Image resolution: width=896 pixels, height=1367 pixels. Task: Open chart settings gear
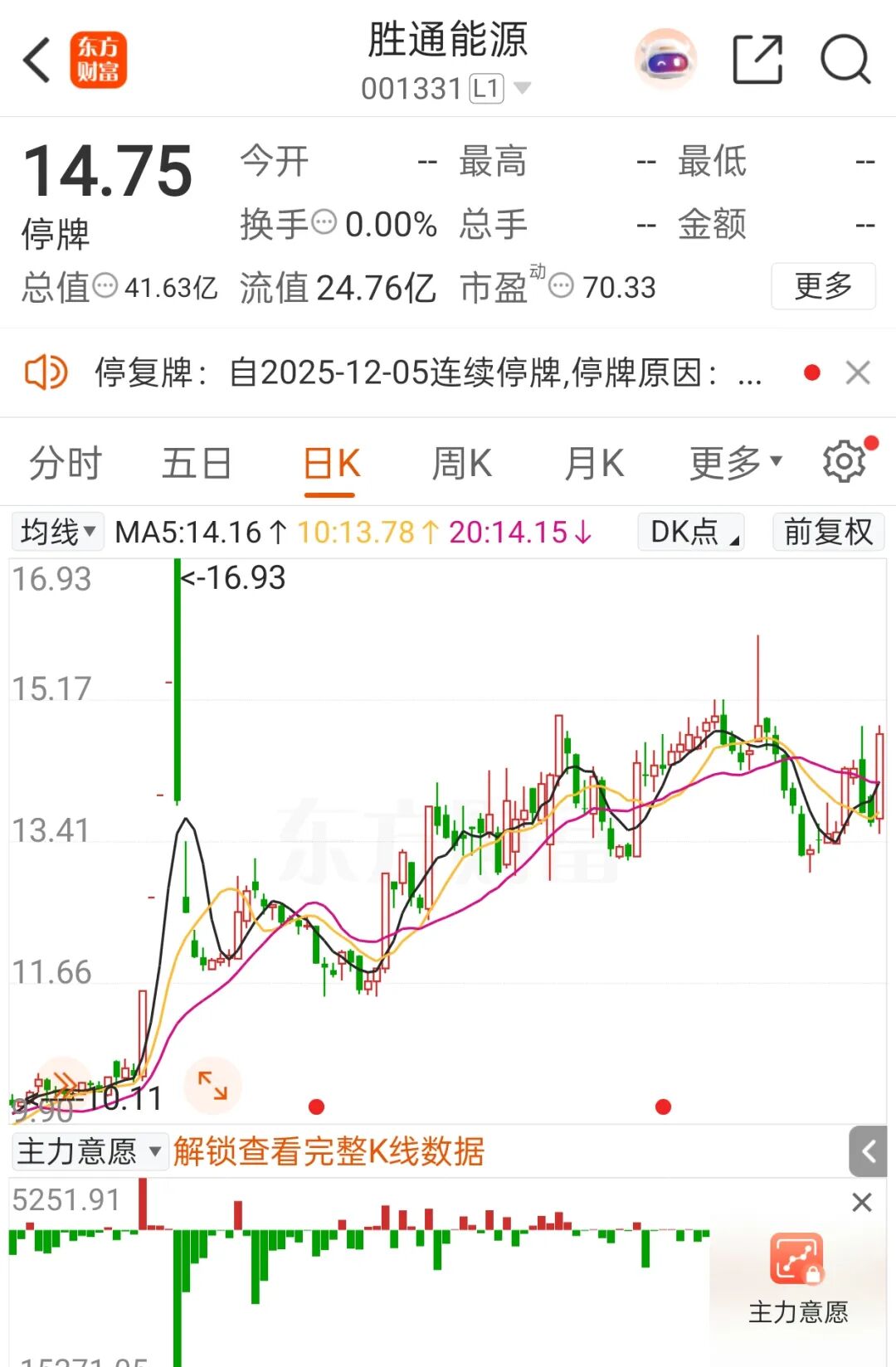845,461
